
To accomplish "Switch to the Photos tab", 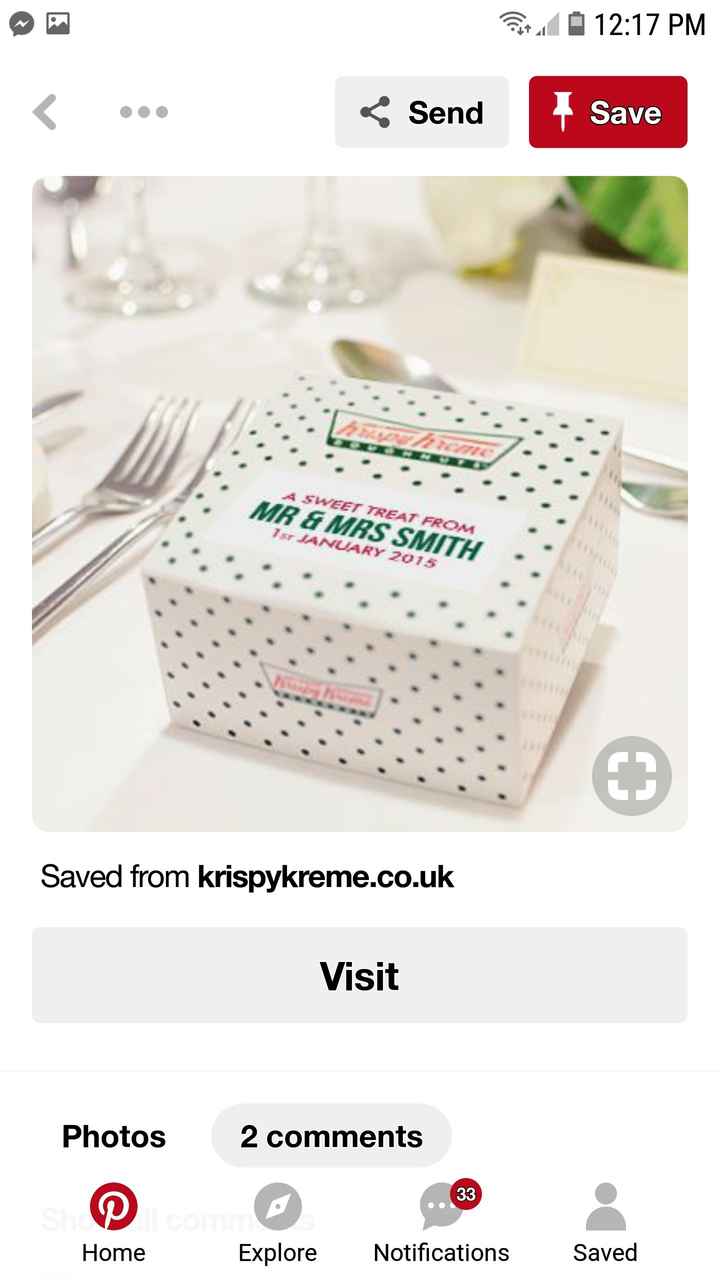I will [114, 1136].
